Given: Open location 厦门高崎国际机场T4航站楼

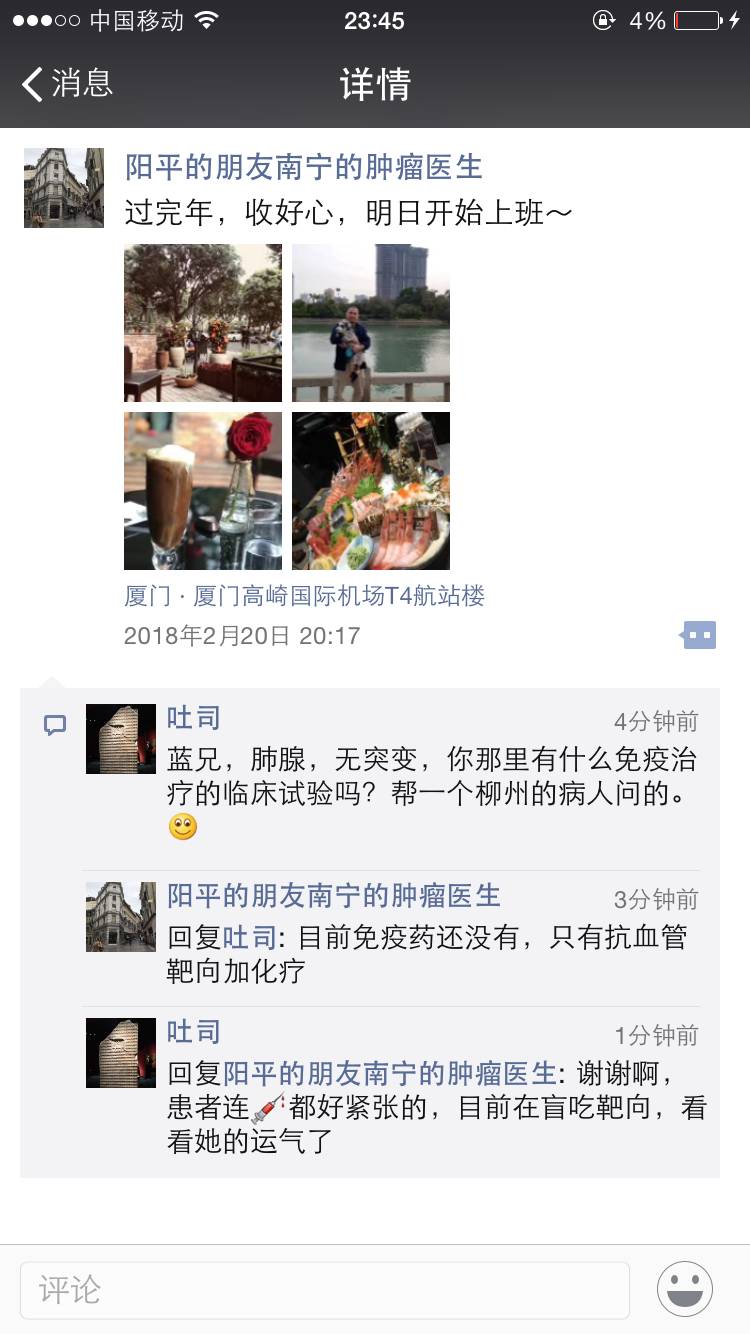Looking at the screenshot, I should pyautogui.click(x=305, y=597).
